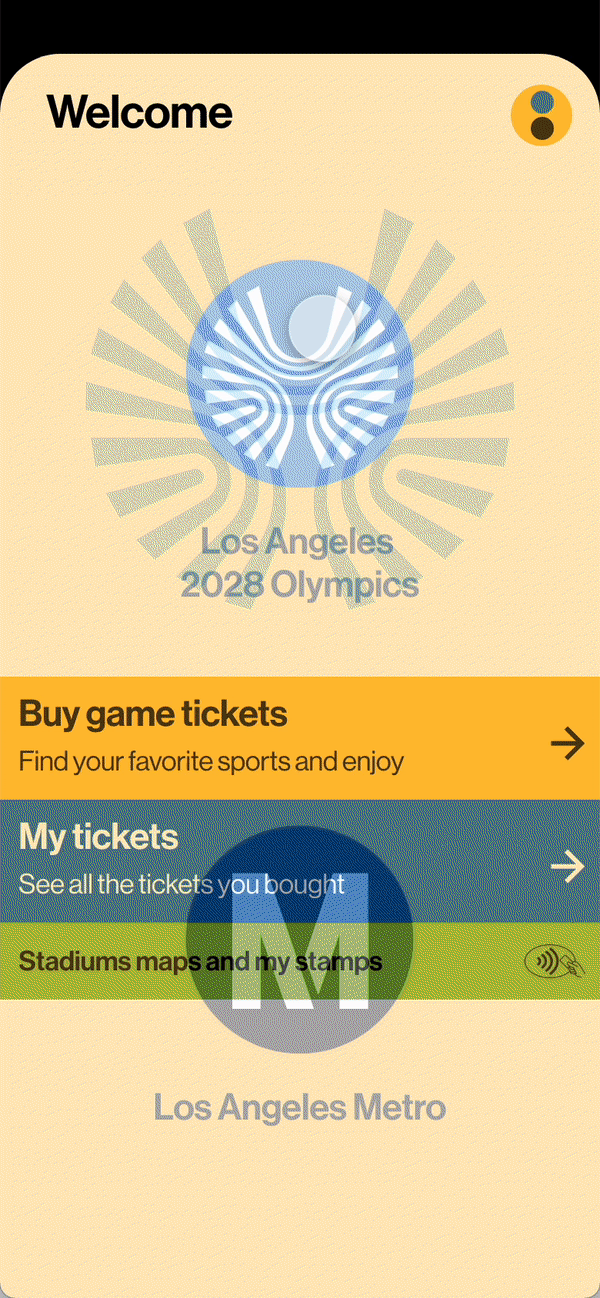This screenshot has width=600, height=1298.
Task: Open Stadiums maps and my stamps
Action: [300, 961]
